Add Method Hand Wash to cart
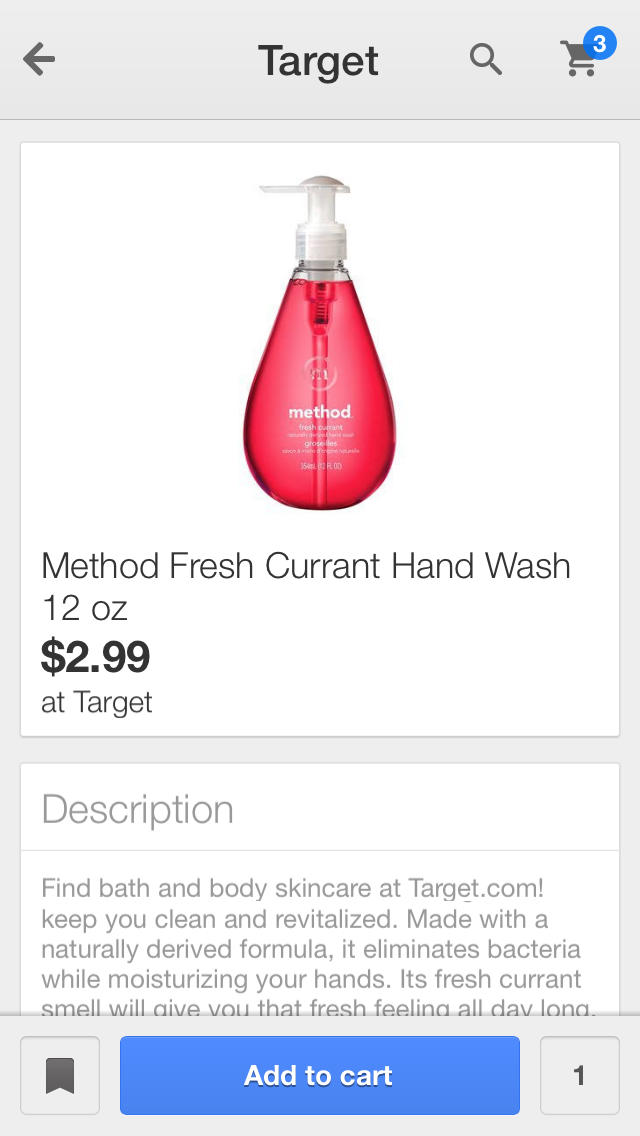The width and height of the screenshot is (640, 1136). click(319, 1075)
